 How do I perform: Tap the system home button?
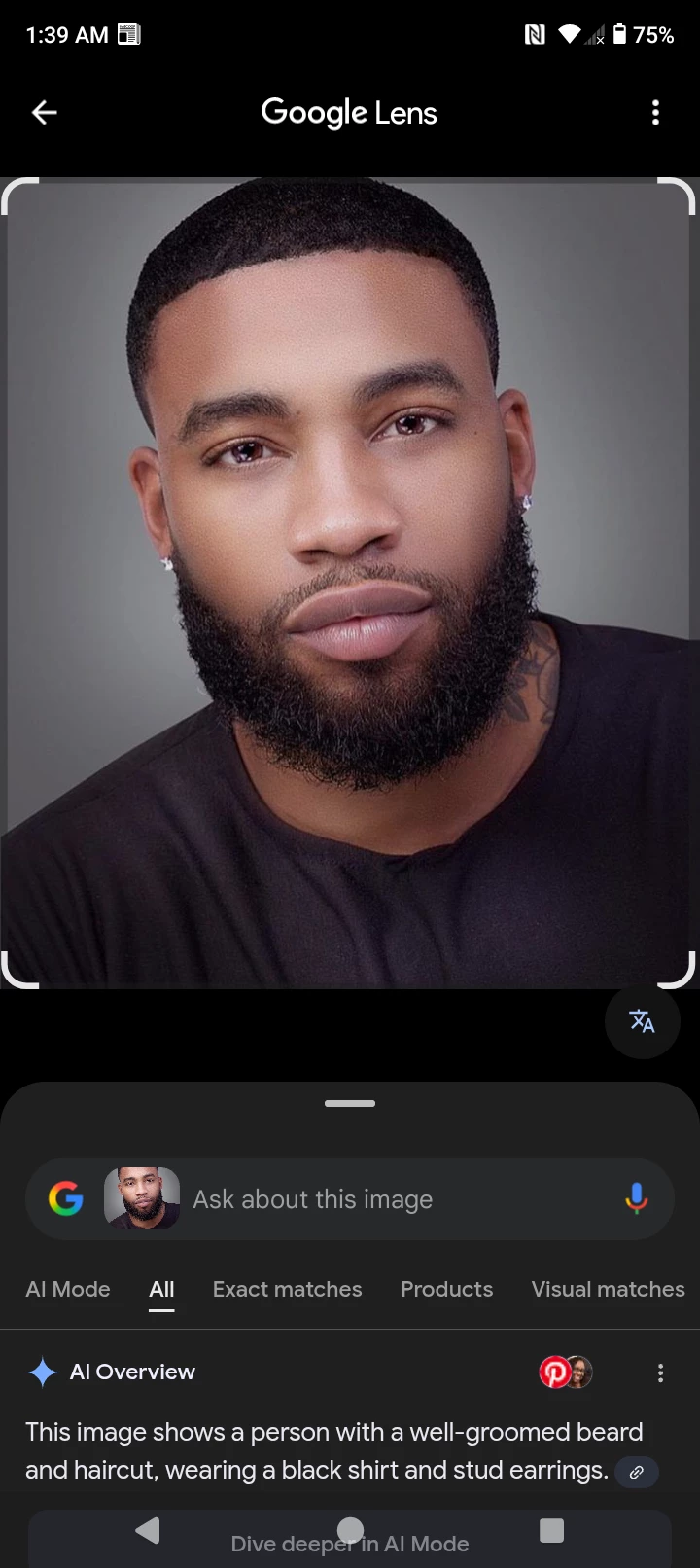(350, 1530)
